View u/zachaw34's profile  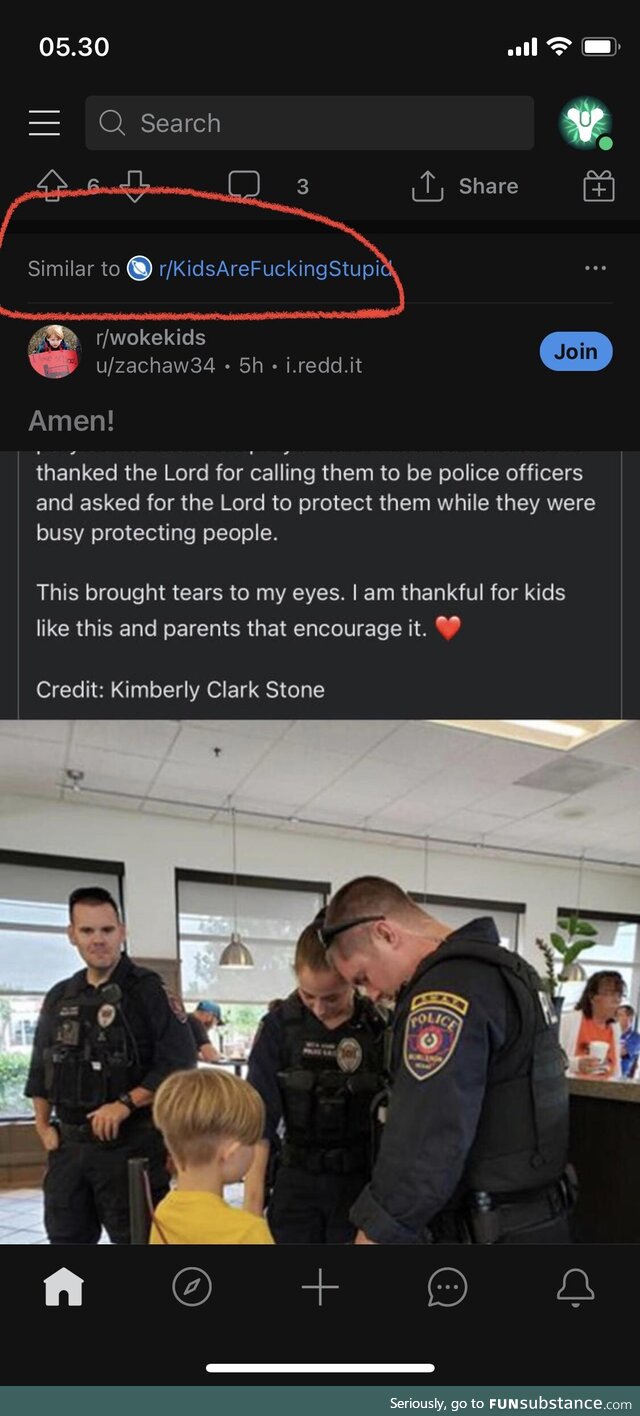155,366
